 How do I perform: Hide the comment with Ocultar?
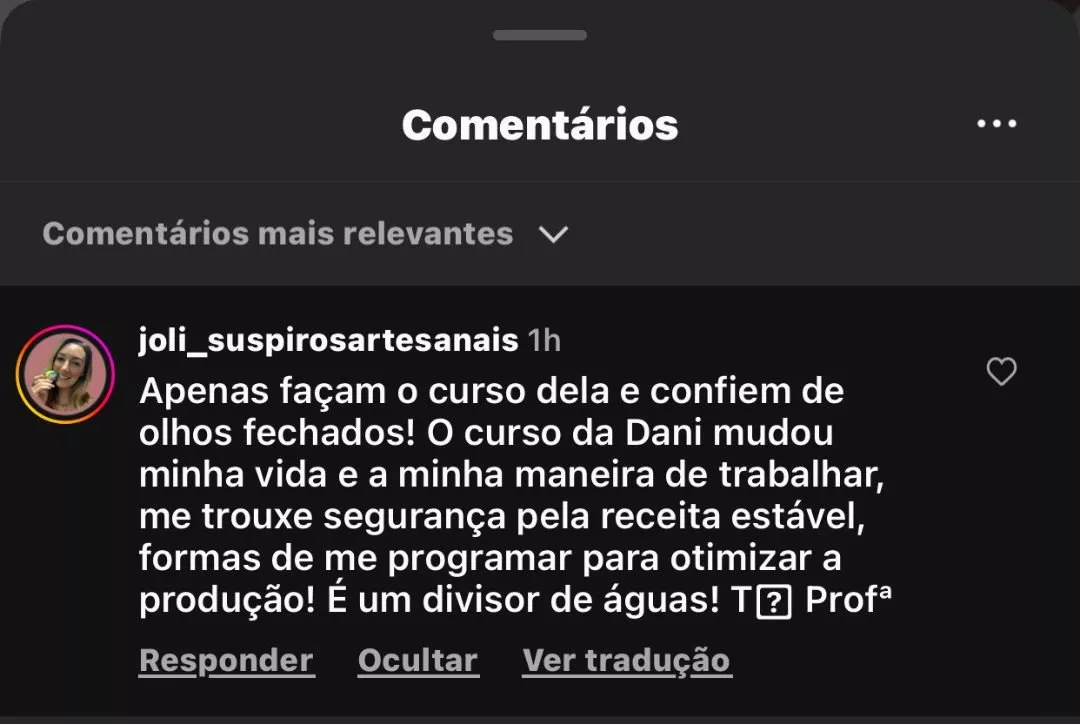coord(417,661)
